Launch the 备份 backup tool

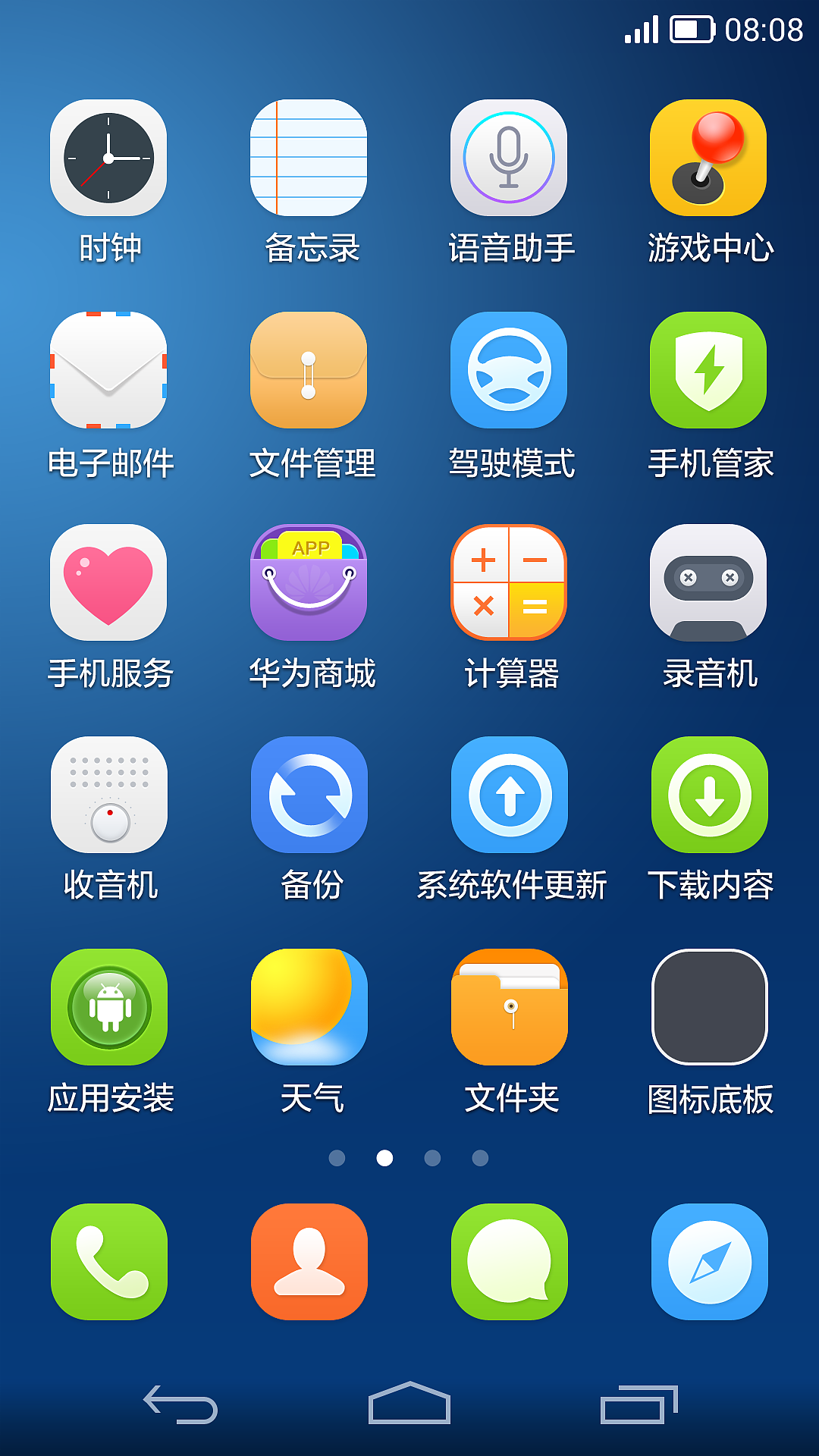(x=309, y=795)
